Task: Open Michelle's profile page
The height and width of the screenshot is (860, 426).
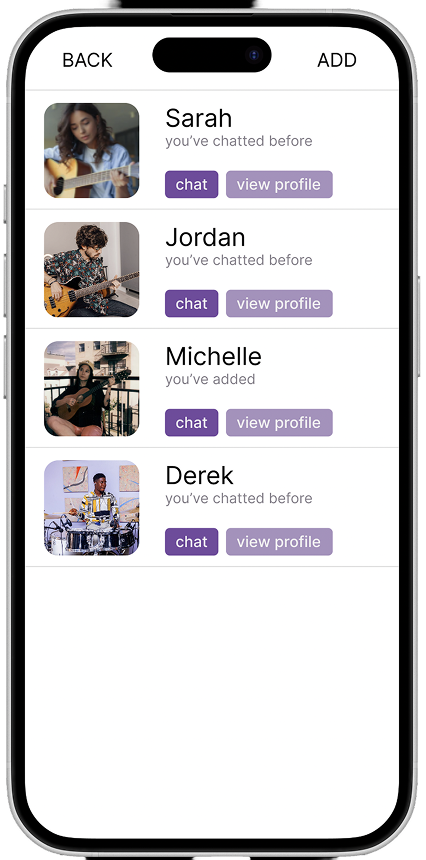Action: [279, 422]
